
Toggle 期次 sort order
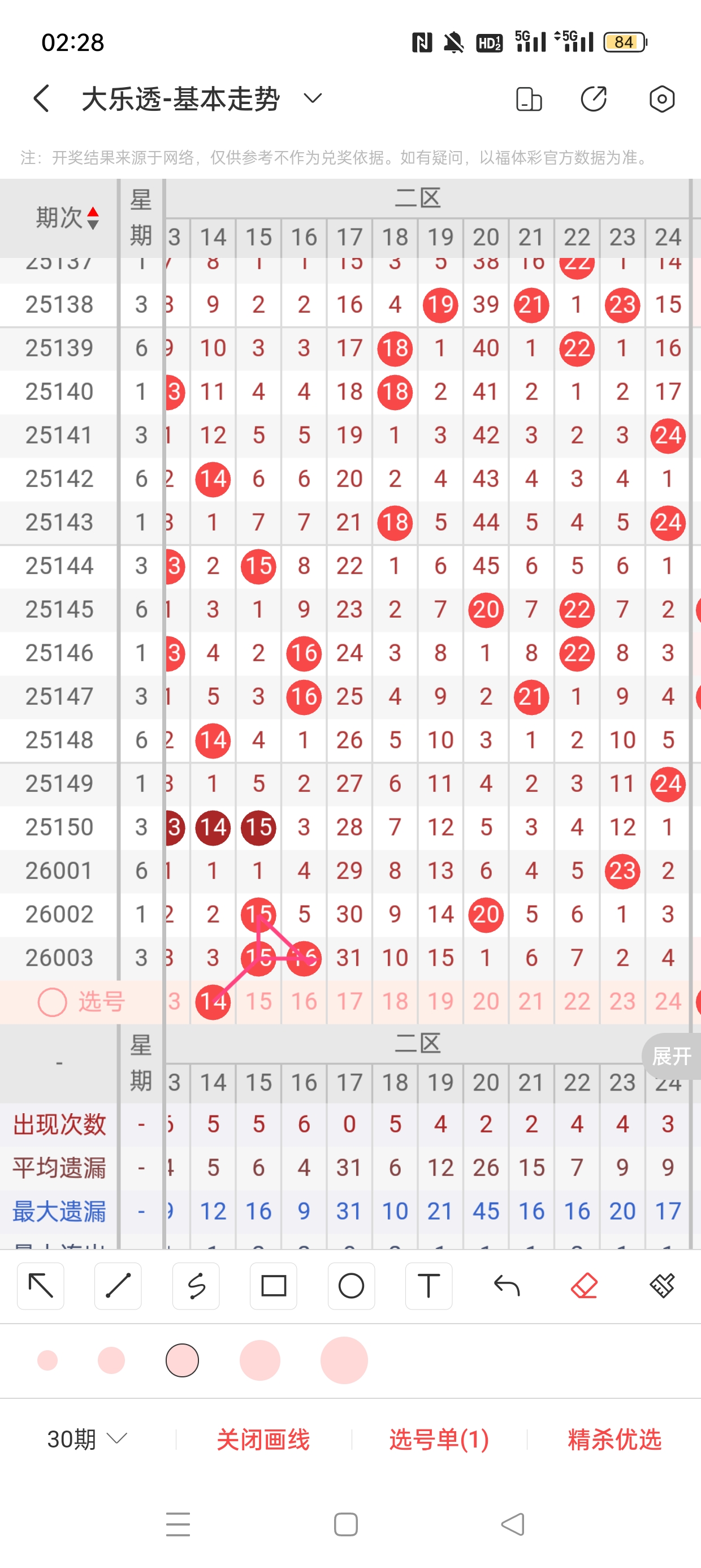click(x=93, y=218)
